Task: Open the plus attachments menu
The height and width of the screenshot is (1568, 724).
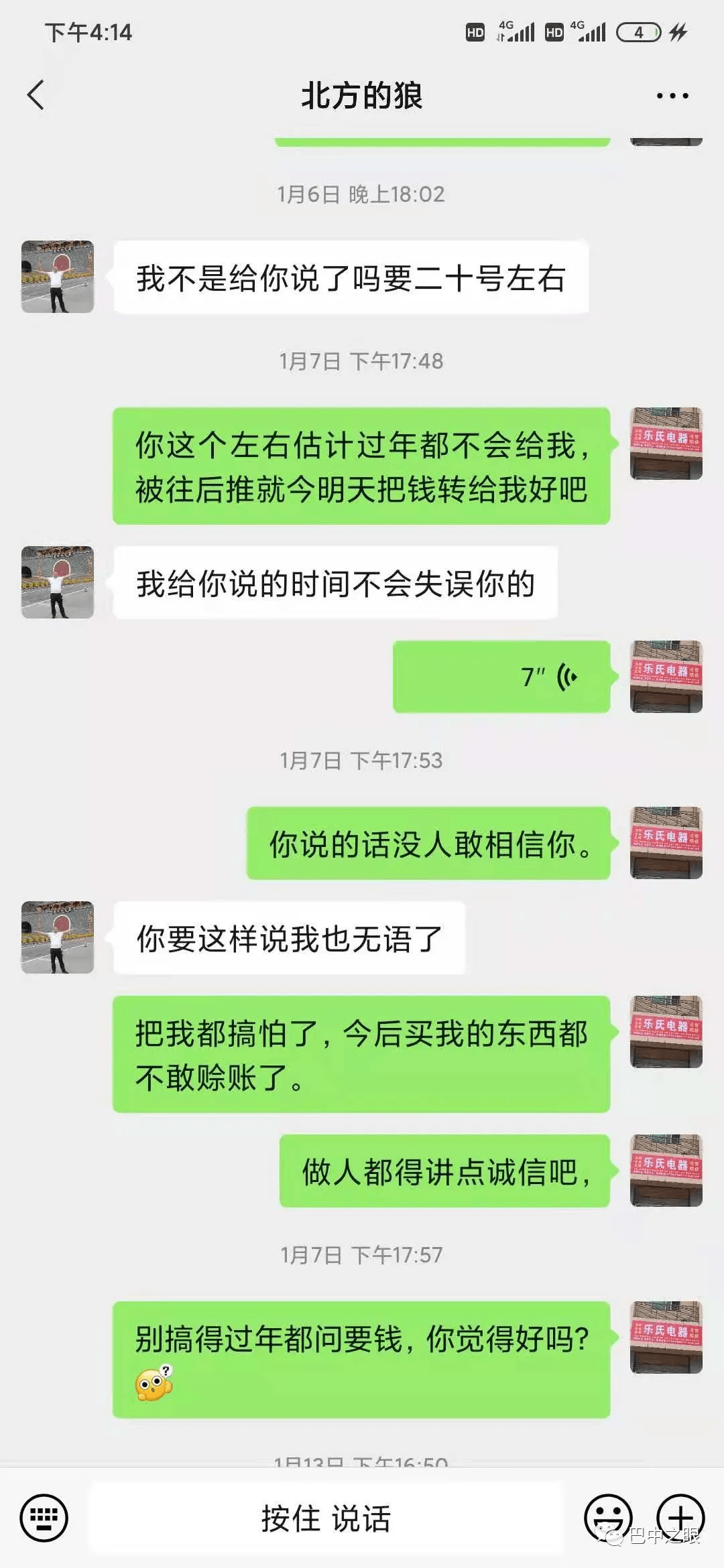Action: click(680, 1517)
